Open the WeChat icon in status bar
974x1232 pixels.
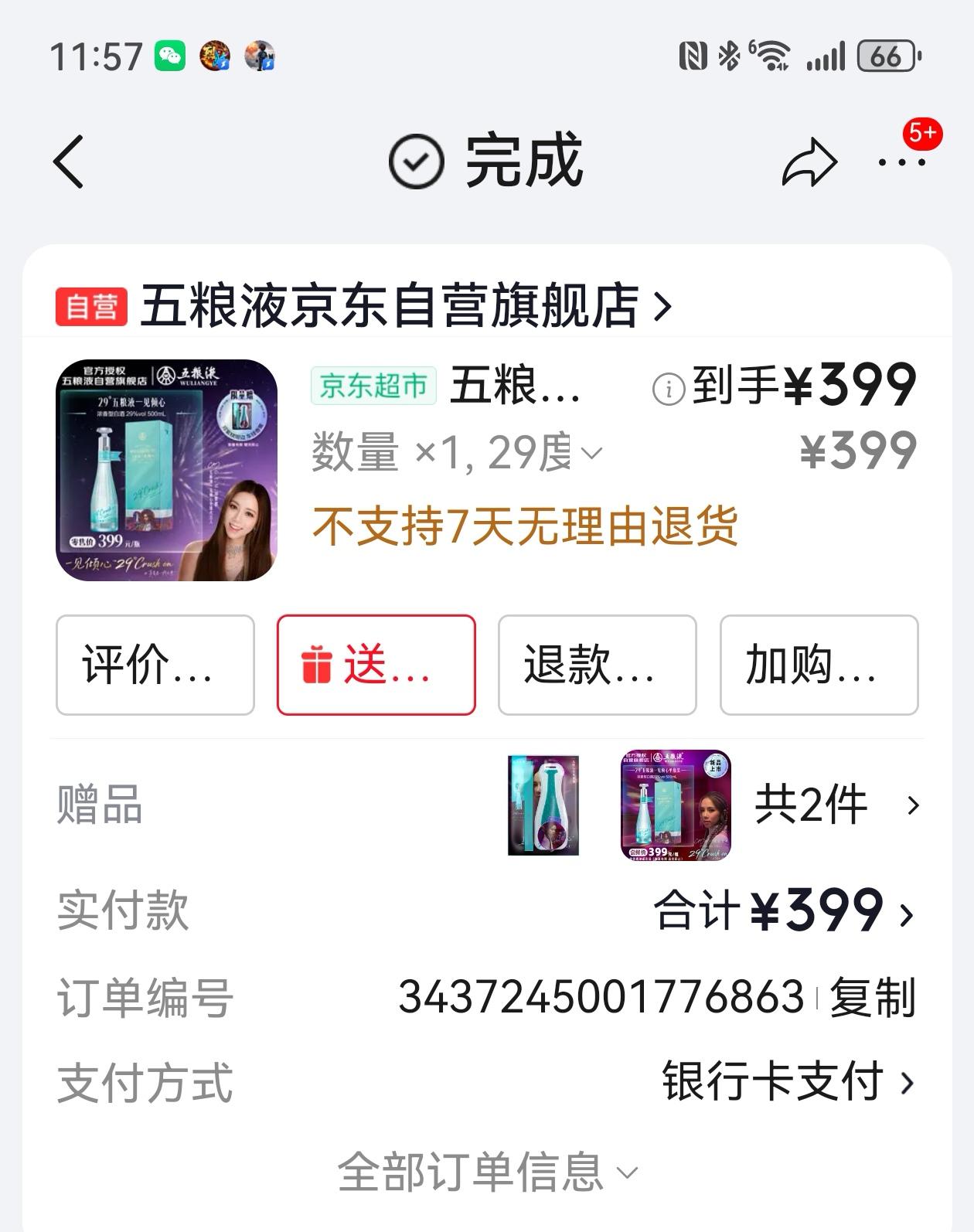[x=172, y=54]
